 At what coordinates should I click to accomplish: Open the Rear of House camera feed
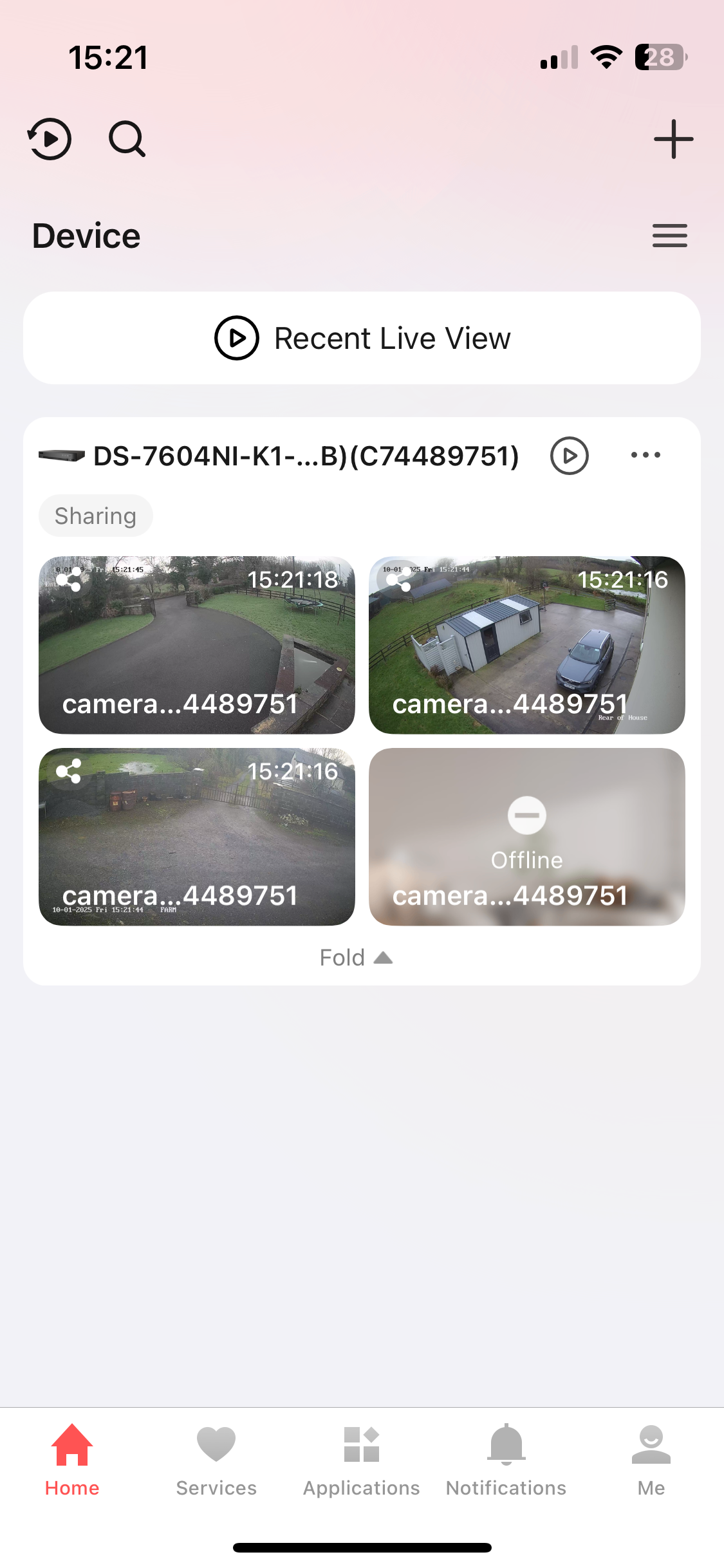click(x=526, y=644)
